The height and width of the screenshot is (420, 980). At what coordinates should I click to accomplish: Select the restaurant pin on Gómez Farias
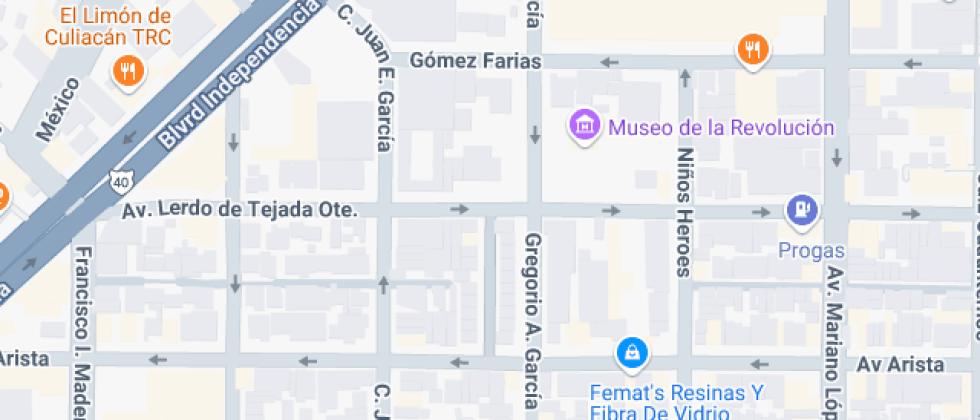click(753, 49)
